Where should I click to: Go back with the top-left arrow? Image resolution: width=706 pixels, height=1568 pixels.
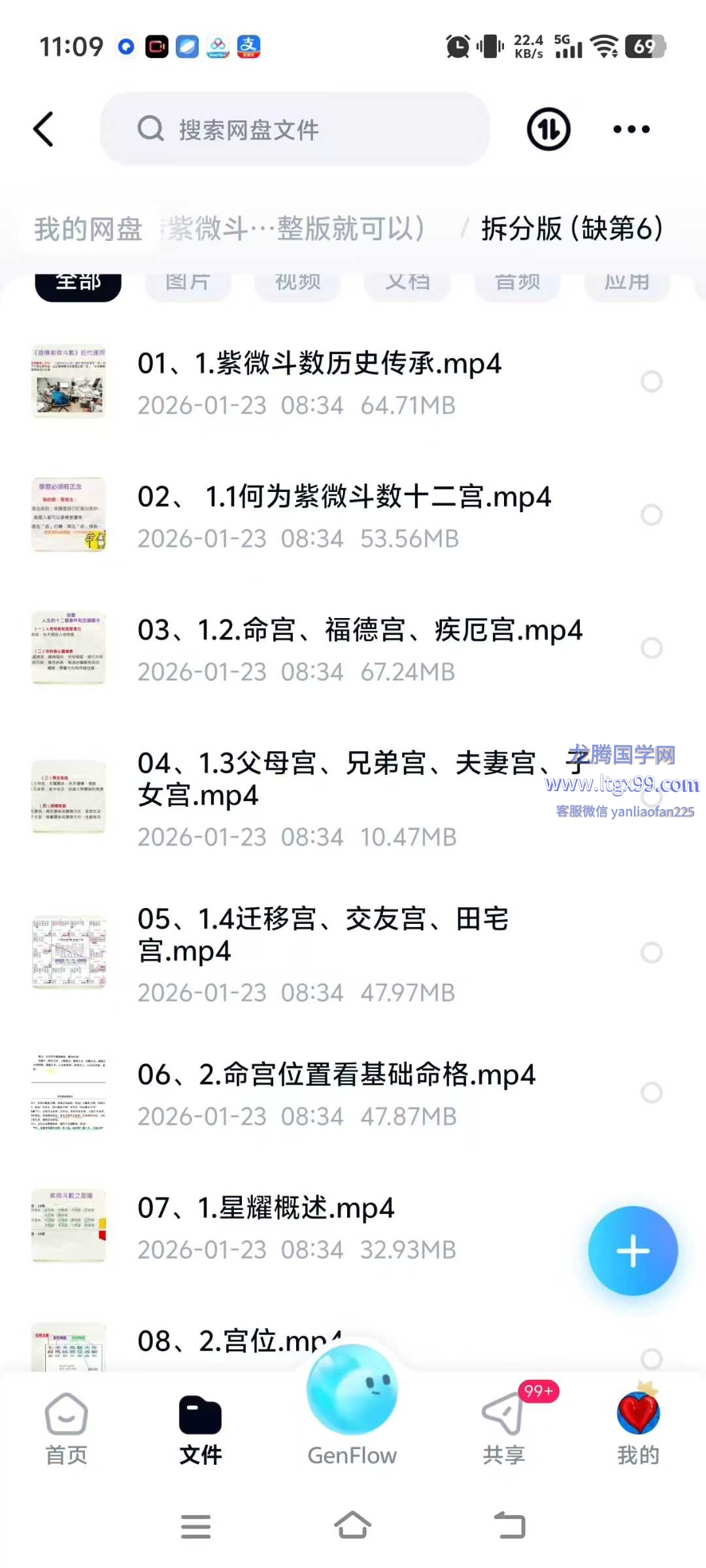tap(44, 129)
